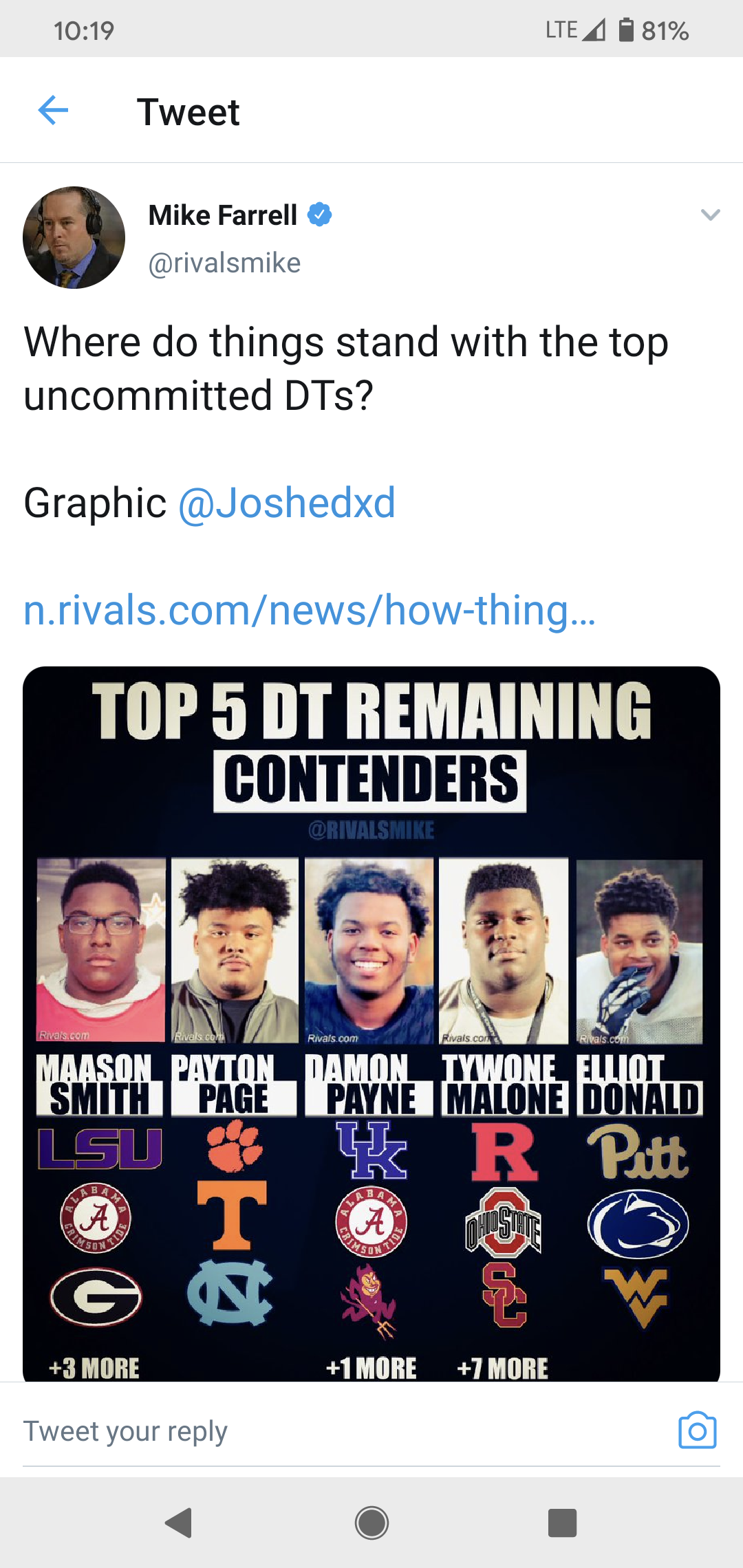Open Mike Farrell's profile picture
Image resolution: width=743 pixels, height=1568 pixels.
(74, 237)
